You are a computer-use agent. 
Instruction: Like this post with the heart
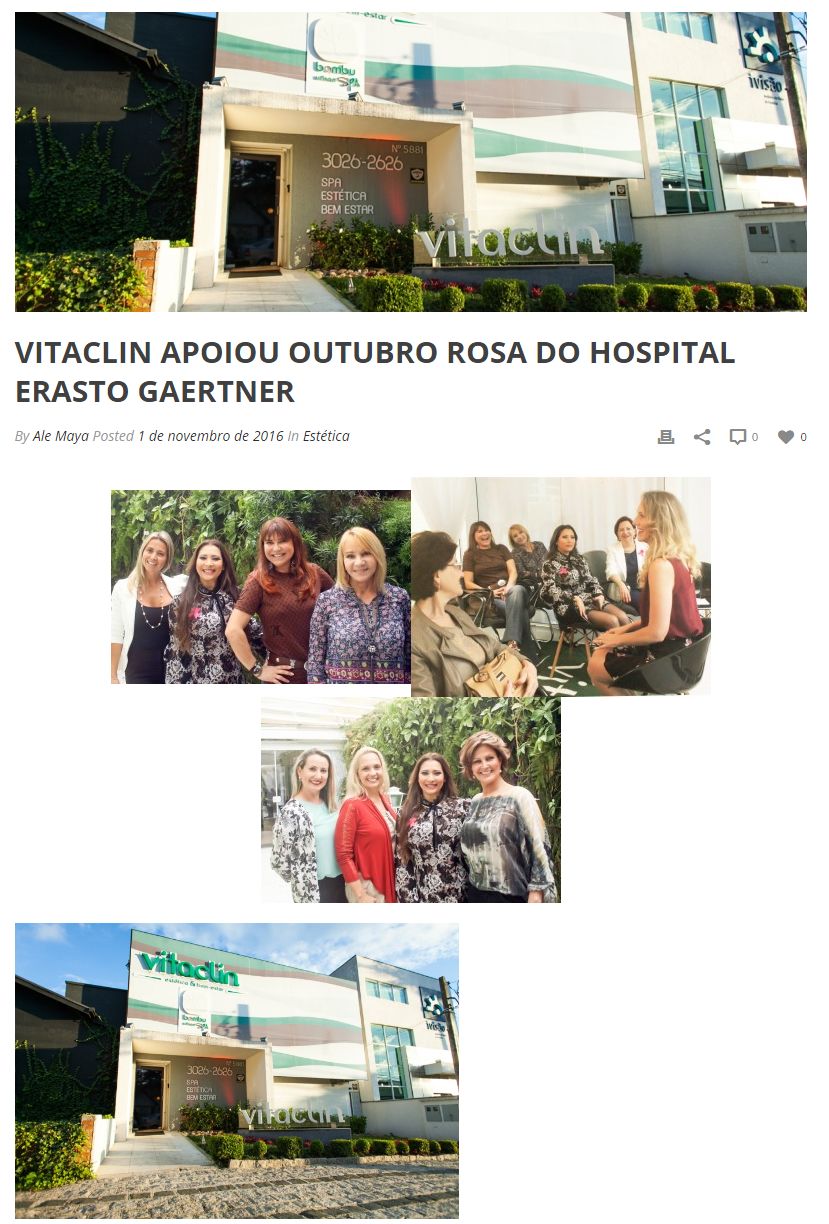tap(786, 437)
